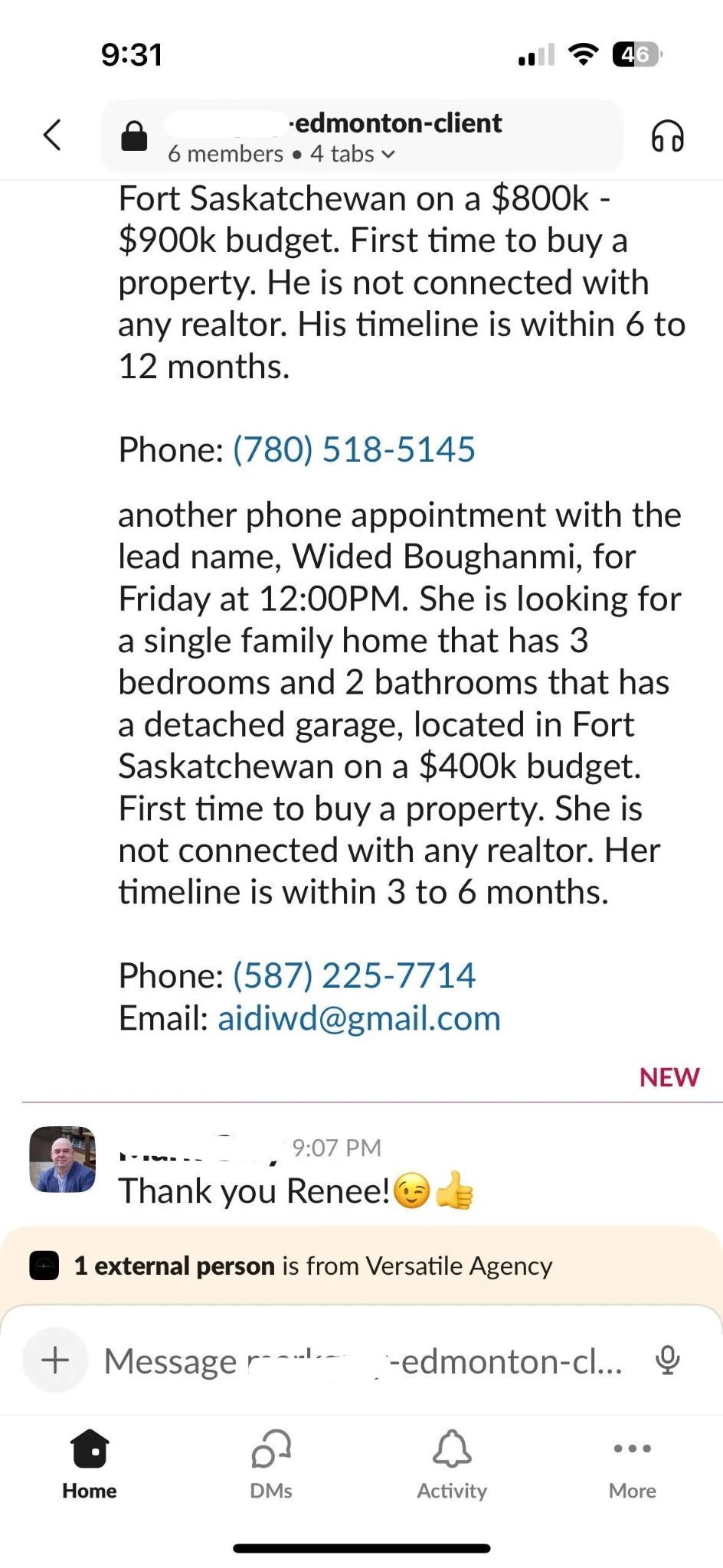Open the profile picture on the 9:07 PM message
Image resolution: width=723 pixels, height=1568 pixels.
pos(63,1159)
